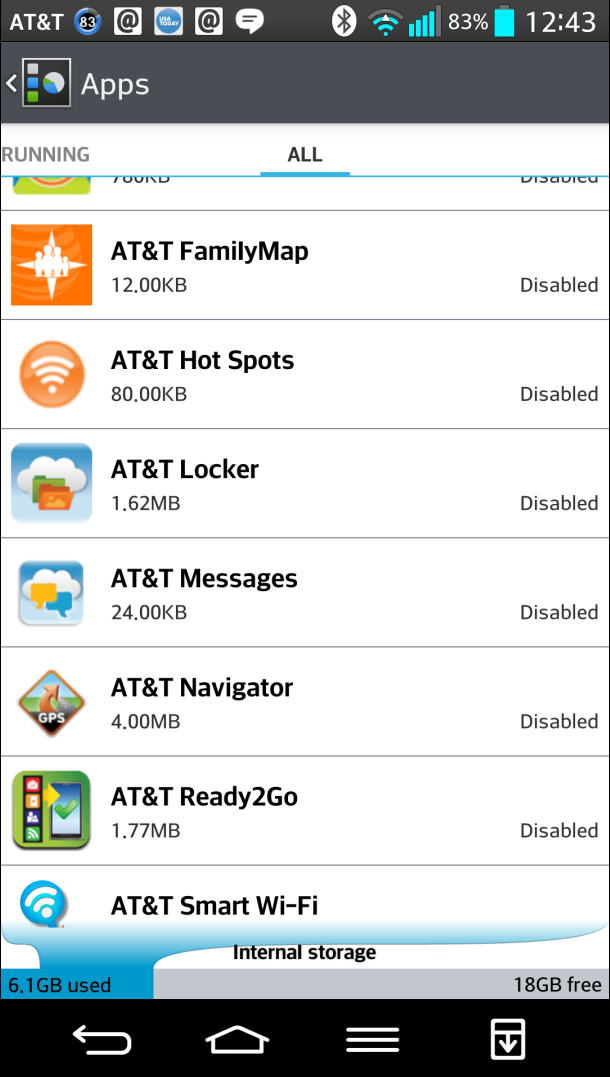
Task: Tap the system home button
Action: pos(237,1040)
